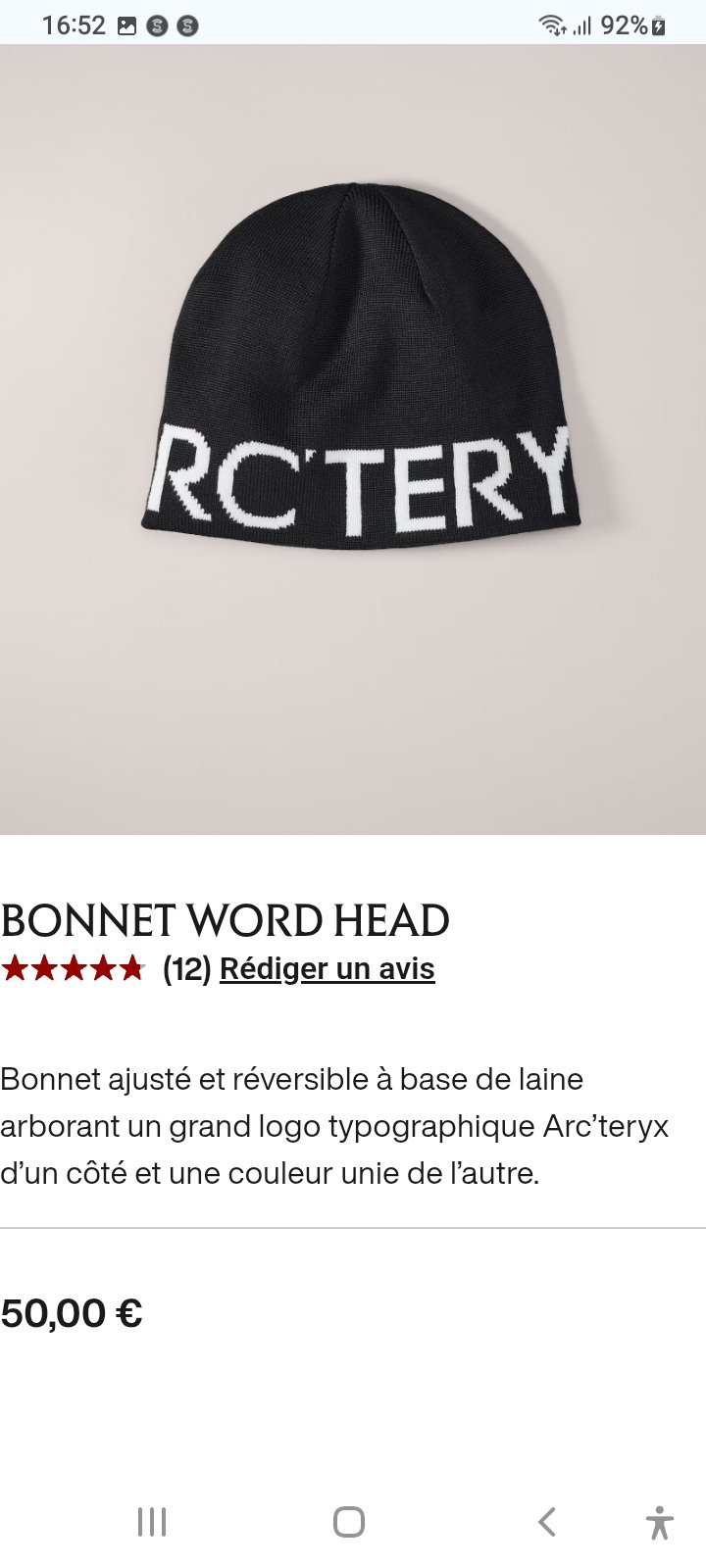
Task: Open the recent apps view
Action: (152, 1522)
